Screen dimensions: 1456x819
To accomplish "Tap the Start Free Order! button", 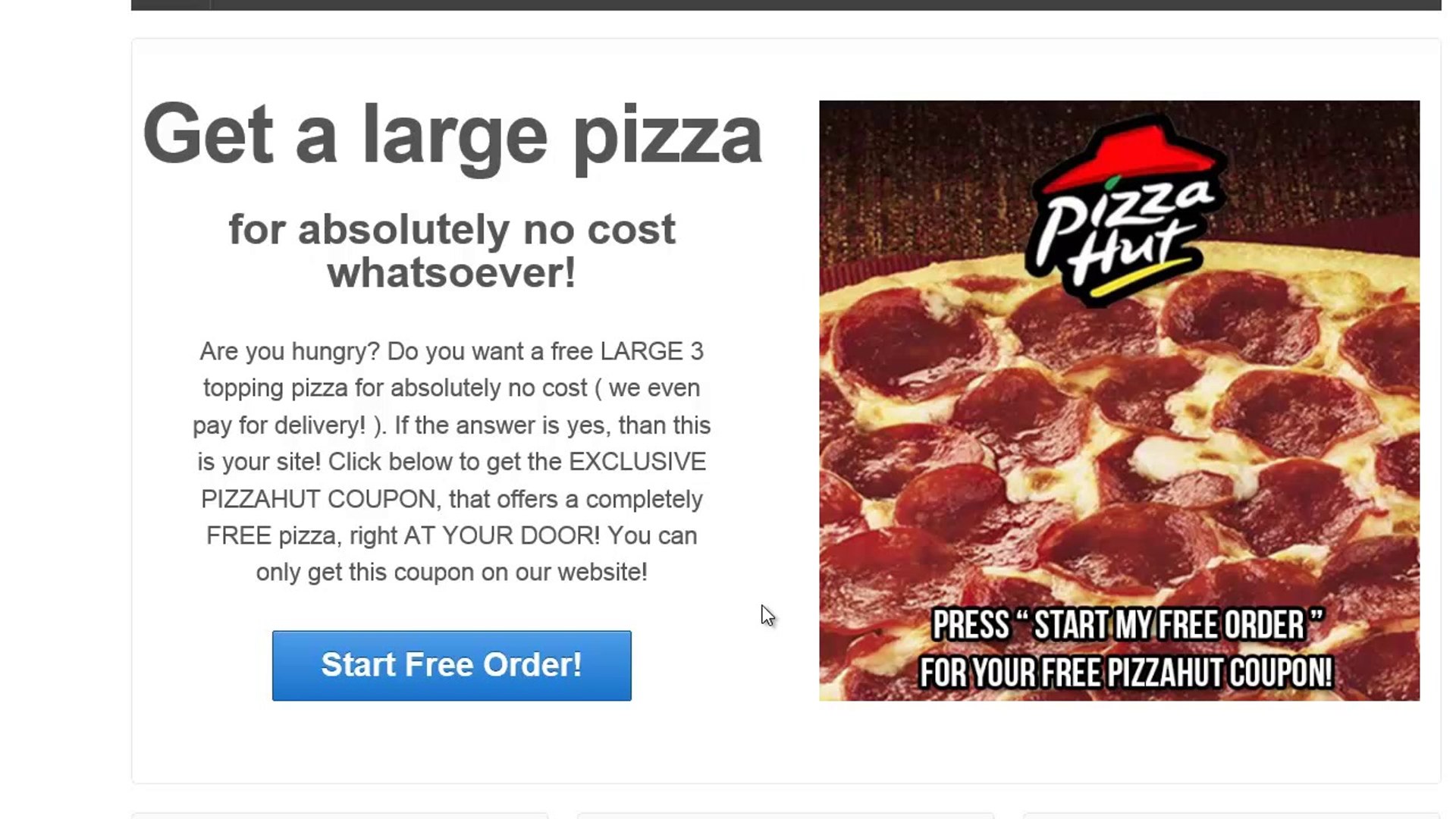I will coord(451,665).
